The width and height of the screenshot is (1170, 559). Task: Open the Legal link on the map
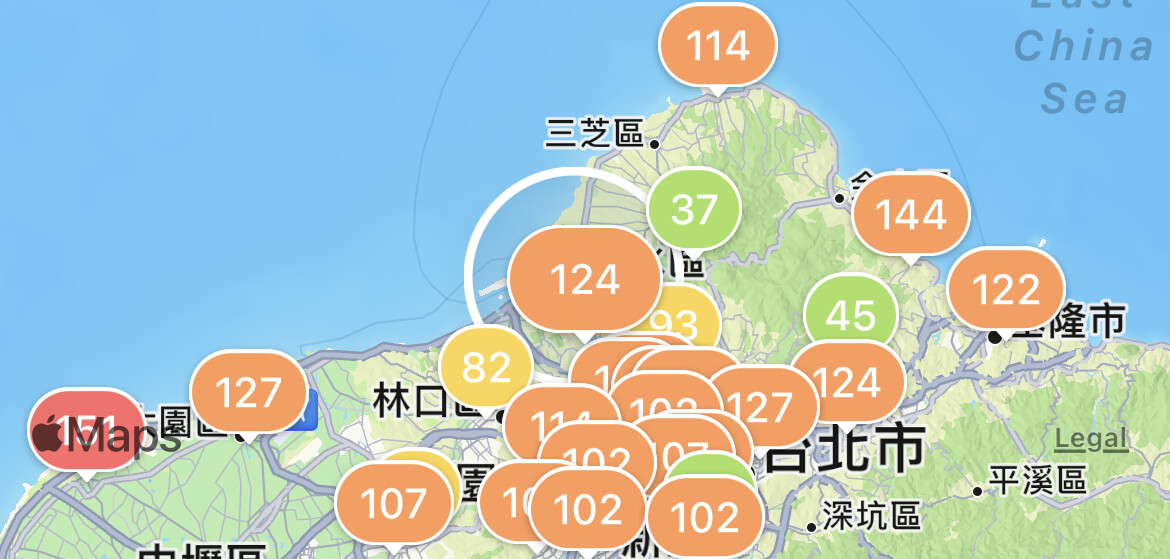(1091, 438)
